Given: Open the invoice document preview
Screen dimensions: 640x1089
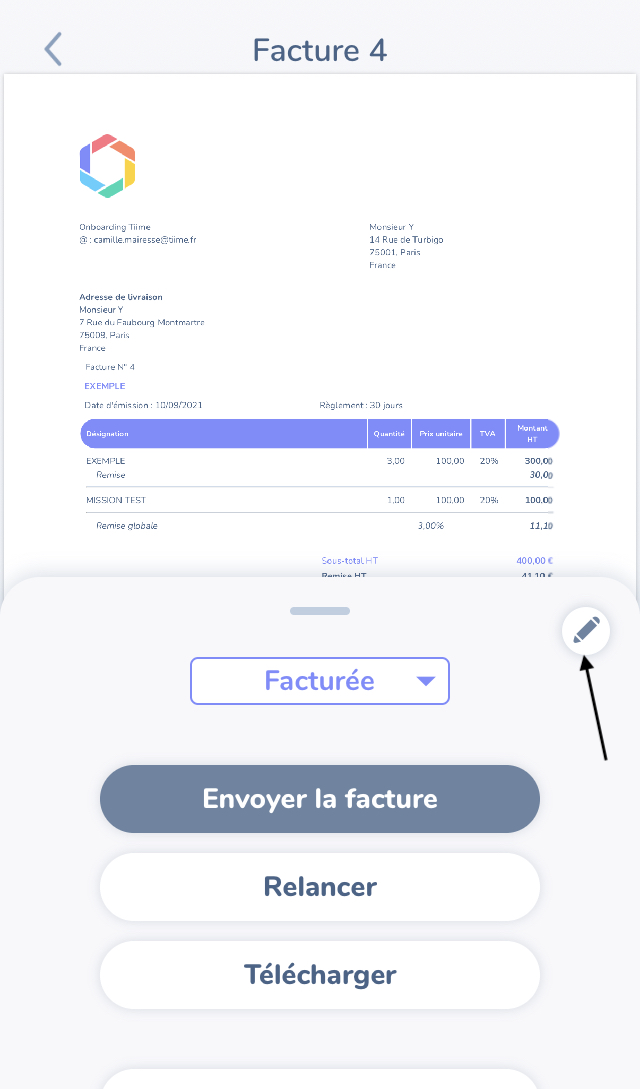Looking at the screenshot, I should [320, 326].
